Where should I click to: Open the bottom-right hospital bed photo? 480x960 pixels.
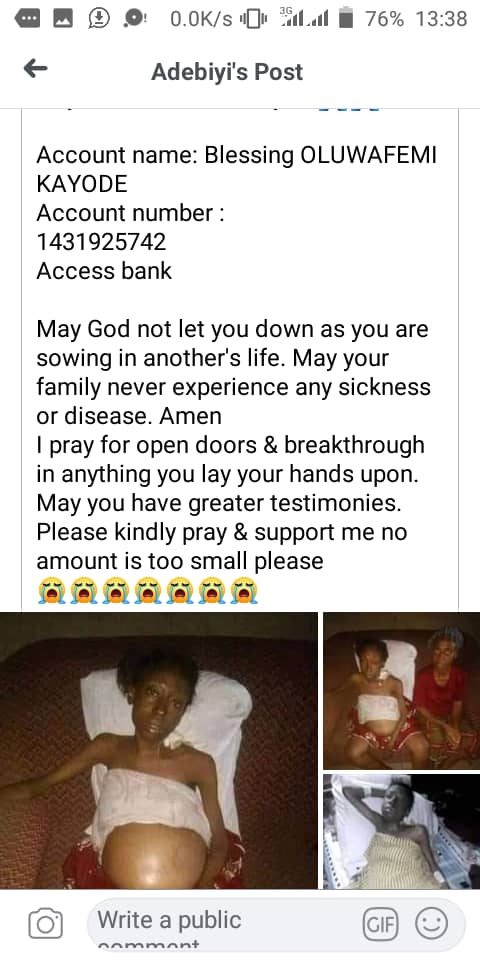pos(402,831)
